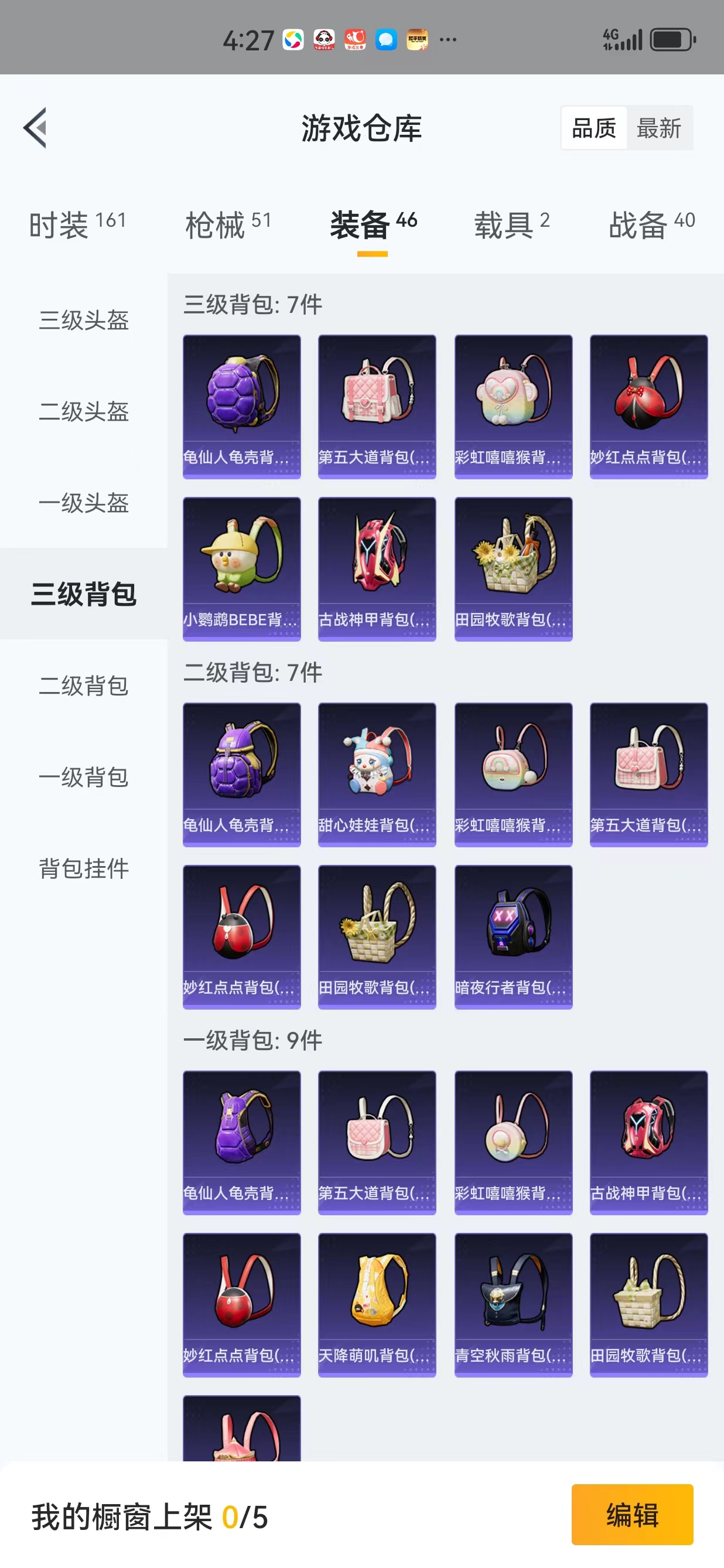Switch to the 枪械 tab
This screenshot has height=1568, width=724.
(227, 224)
